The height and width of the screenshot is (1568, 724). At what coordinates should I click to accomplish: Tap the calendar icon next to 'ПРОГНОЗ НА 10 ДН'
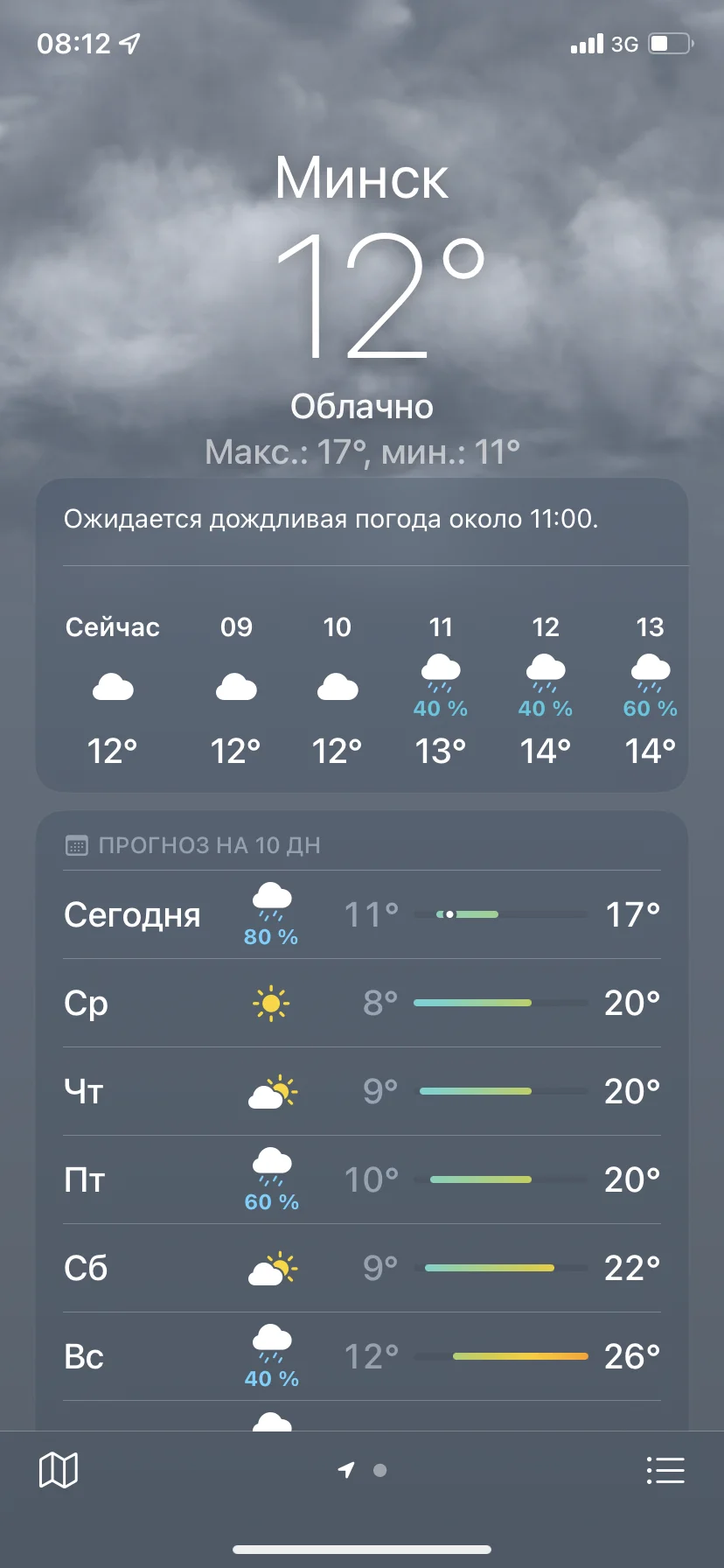pos(77,844)
